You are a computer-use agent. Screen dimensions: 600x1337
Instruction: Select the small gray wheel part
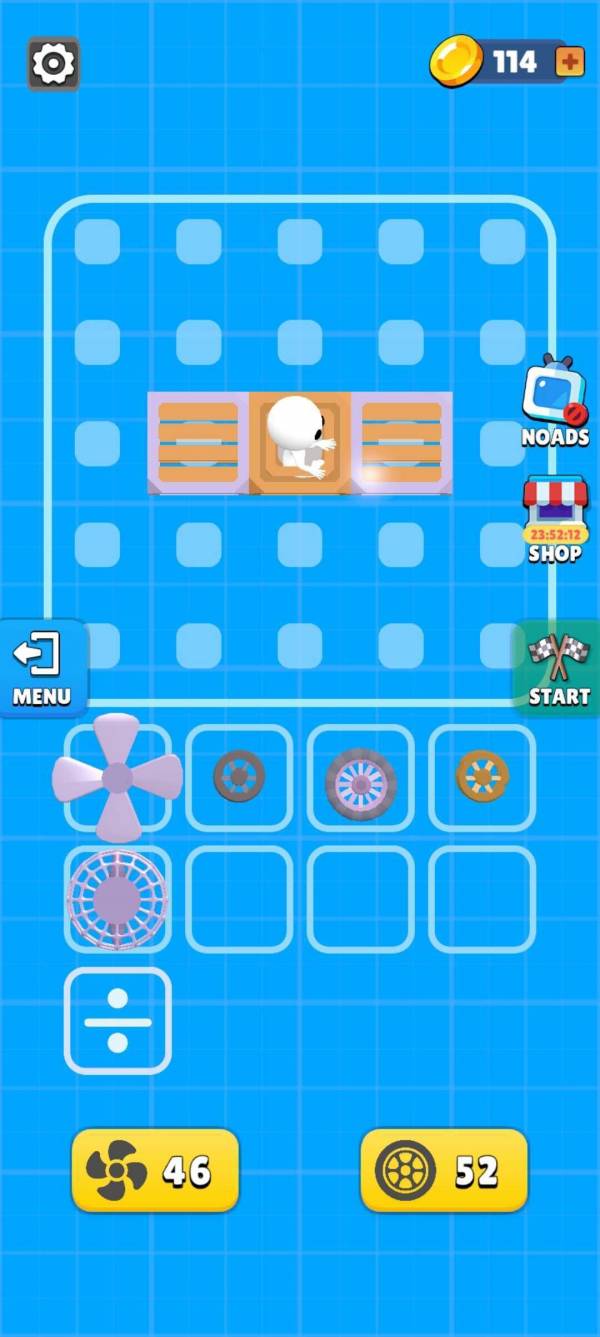click(x=239, y=777)
